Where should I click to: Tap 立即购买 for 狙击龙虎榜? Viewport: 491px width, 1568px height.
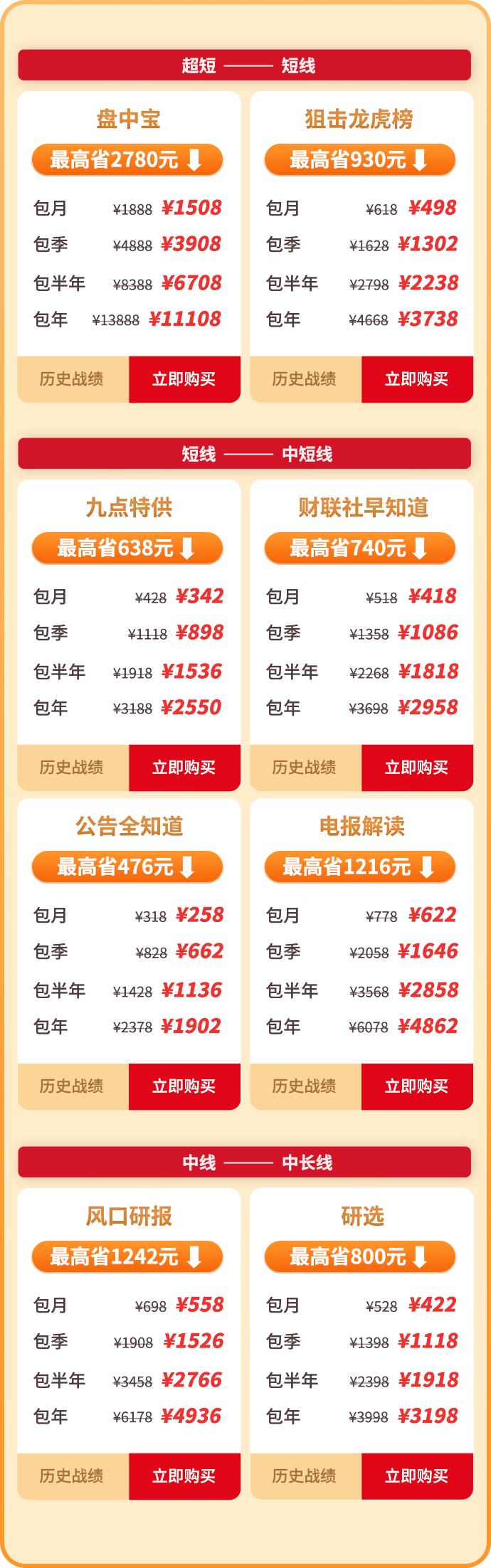417,379
